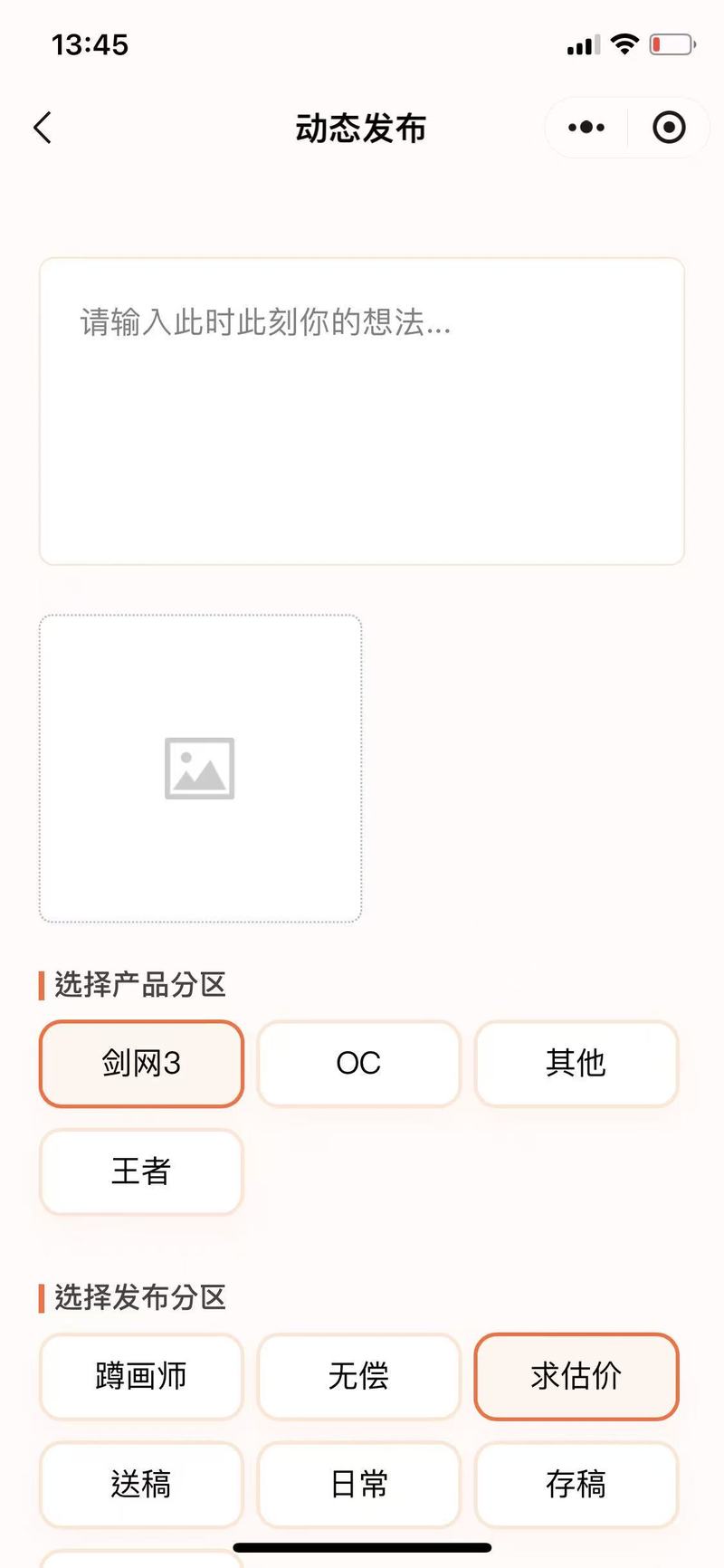Viewport: 724px width, 1568px height.
Task: Choose the 存稿 publish zone
Action: (576, 1485)
